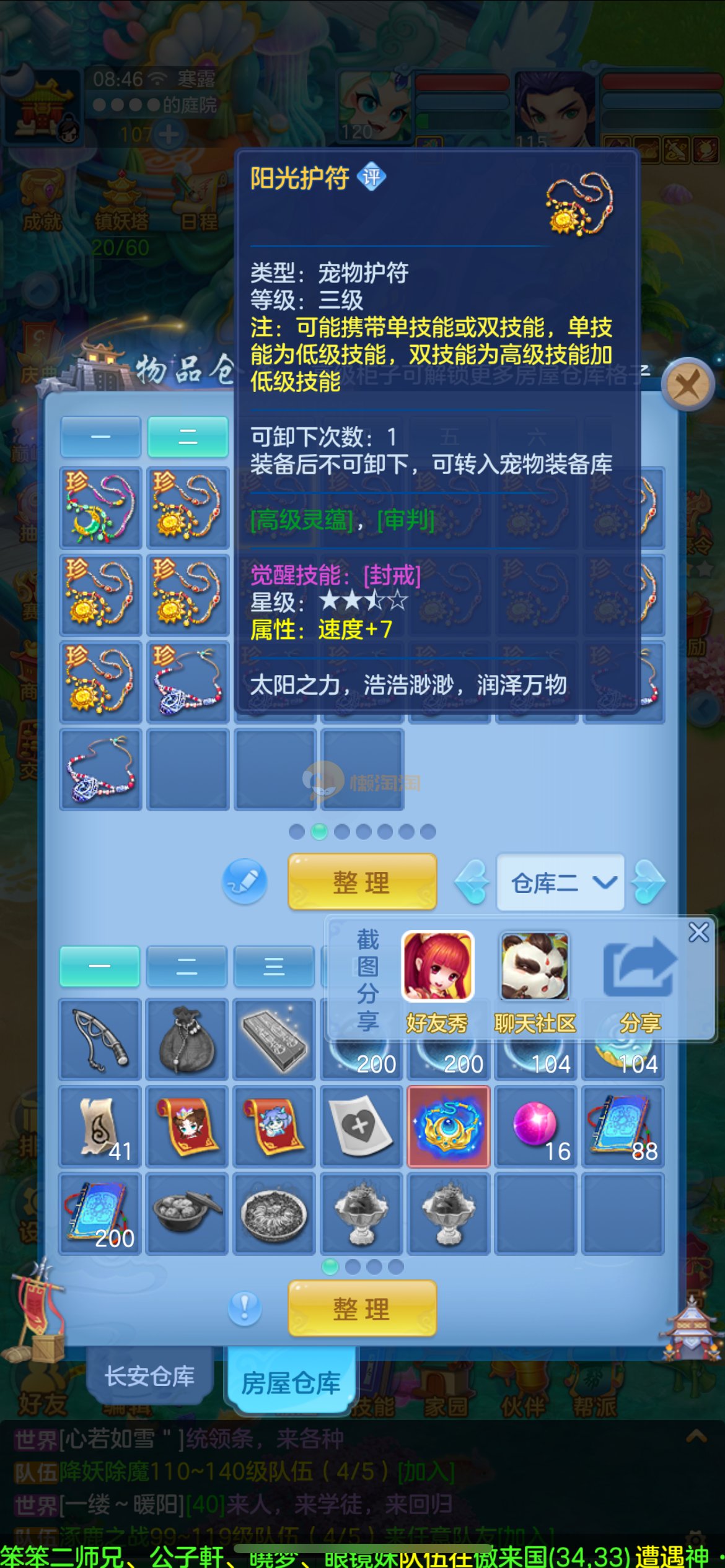Switch to 房屋仓库 tab

(291, 1382)
